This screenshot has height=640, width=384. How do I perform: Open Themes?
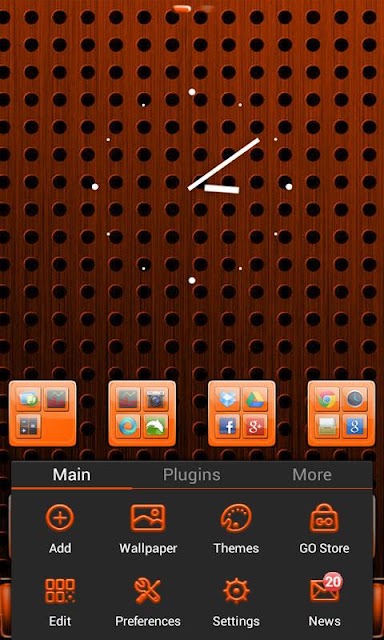pyautogui.click(x=236, y=529)
